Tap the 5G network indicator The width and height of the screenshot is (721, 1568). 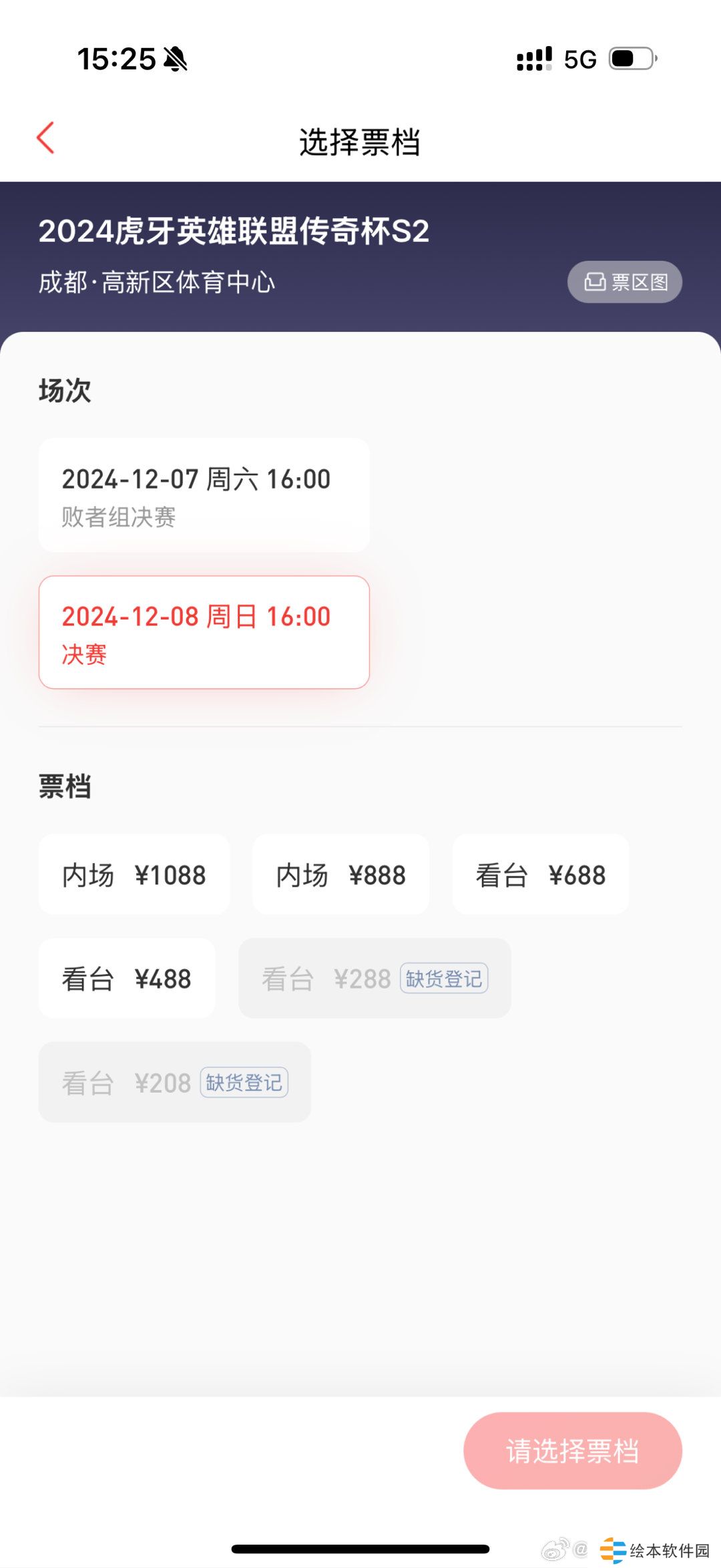point(580,60)
